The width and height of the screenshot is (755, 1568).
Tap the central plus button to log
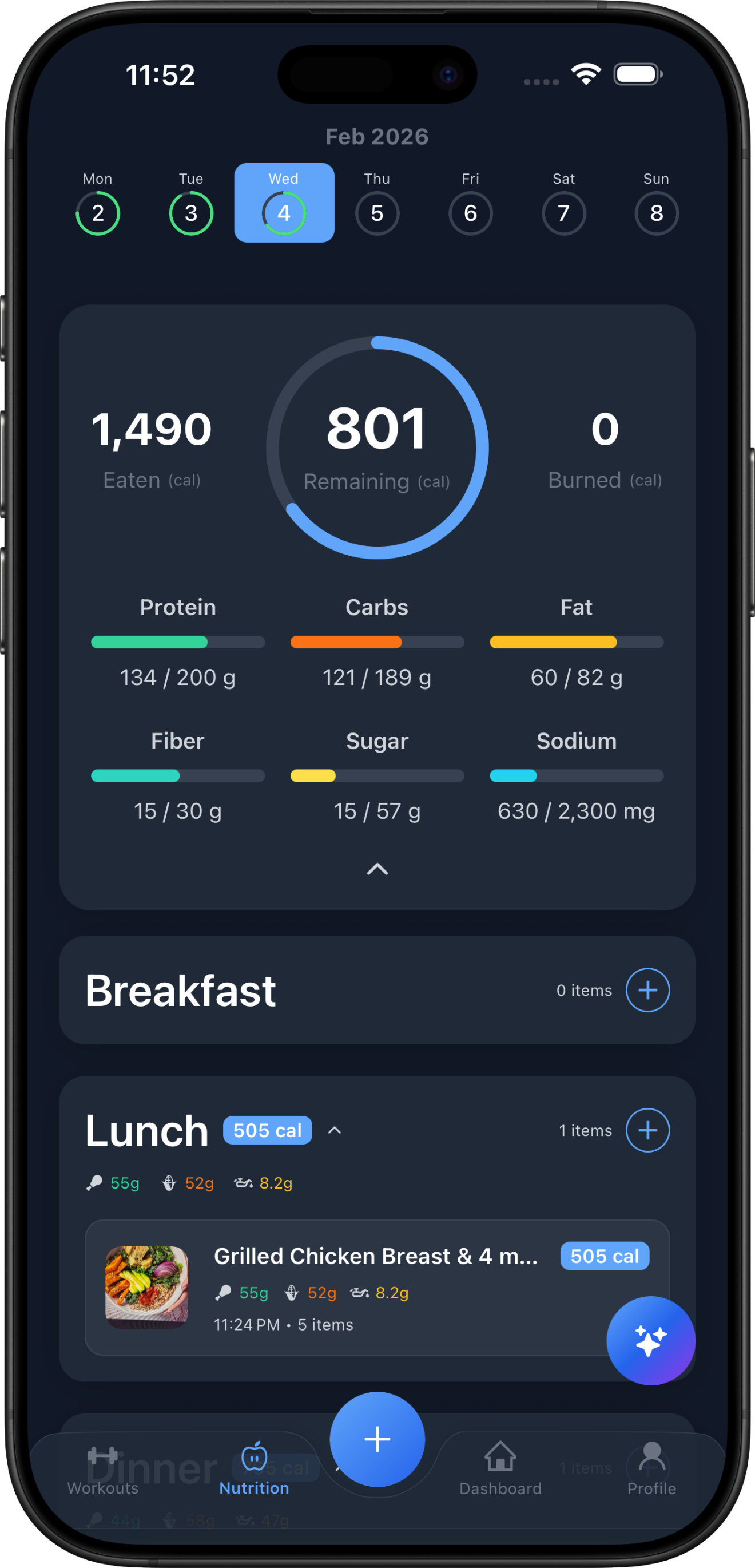point(377,1440)
